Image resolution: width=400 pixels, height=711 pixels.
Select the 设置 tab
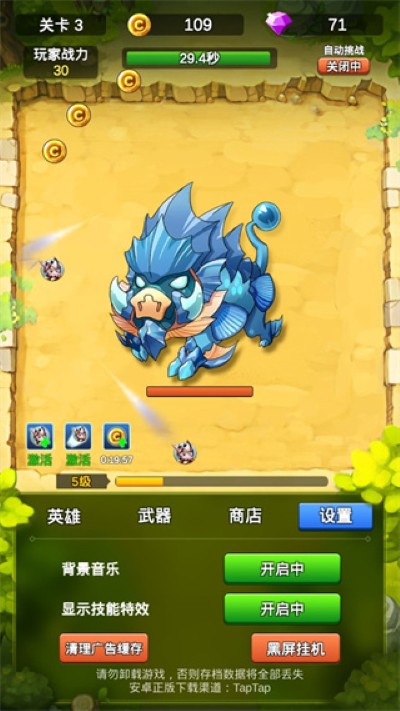tap(336, 516)
